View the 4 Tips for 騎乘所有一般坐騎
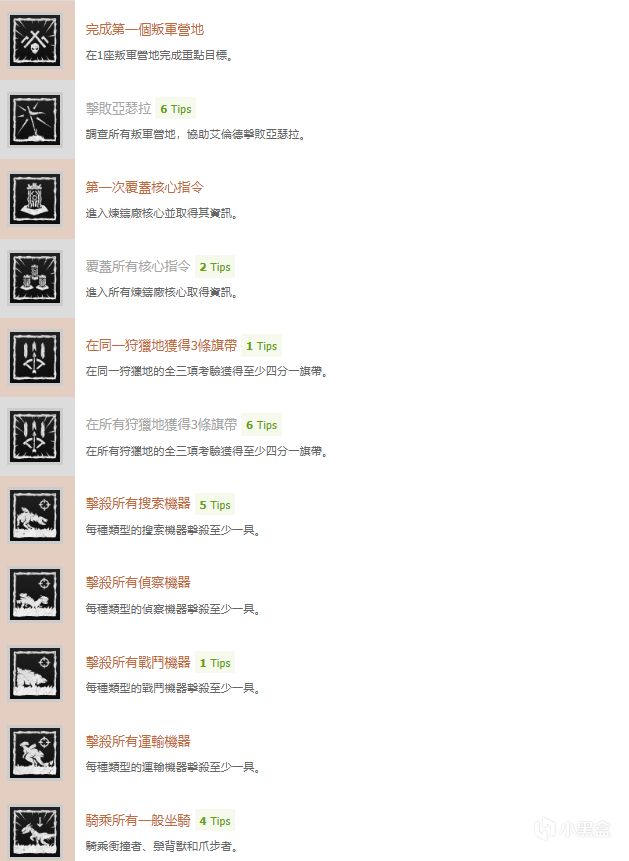Image resolution: width=629 pixels, height=861 pixels. 214,821
